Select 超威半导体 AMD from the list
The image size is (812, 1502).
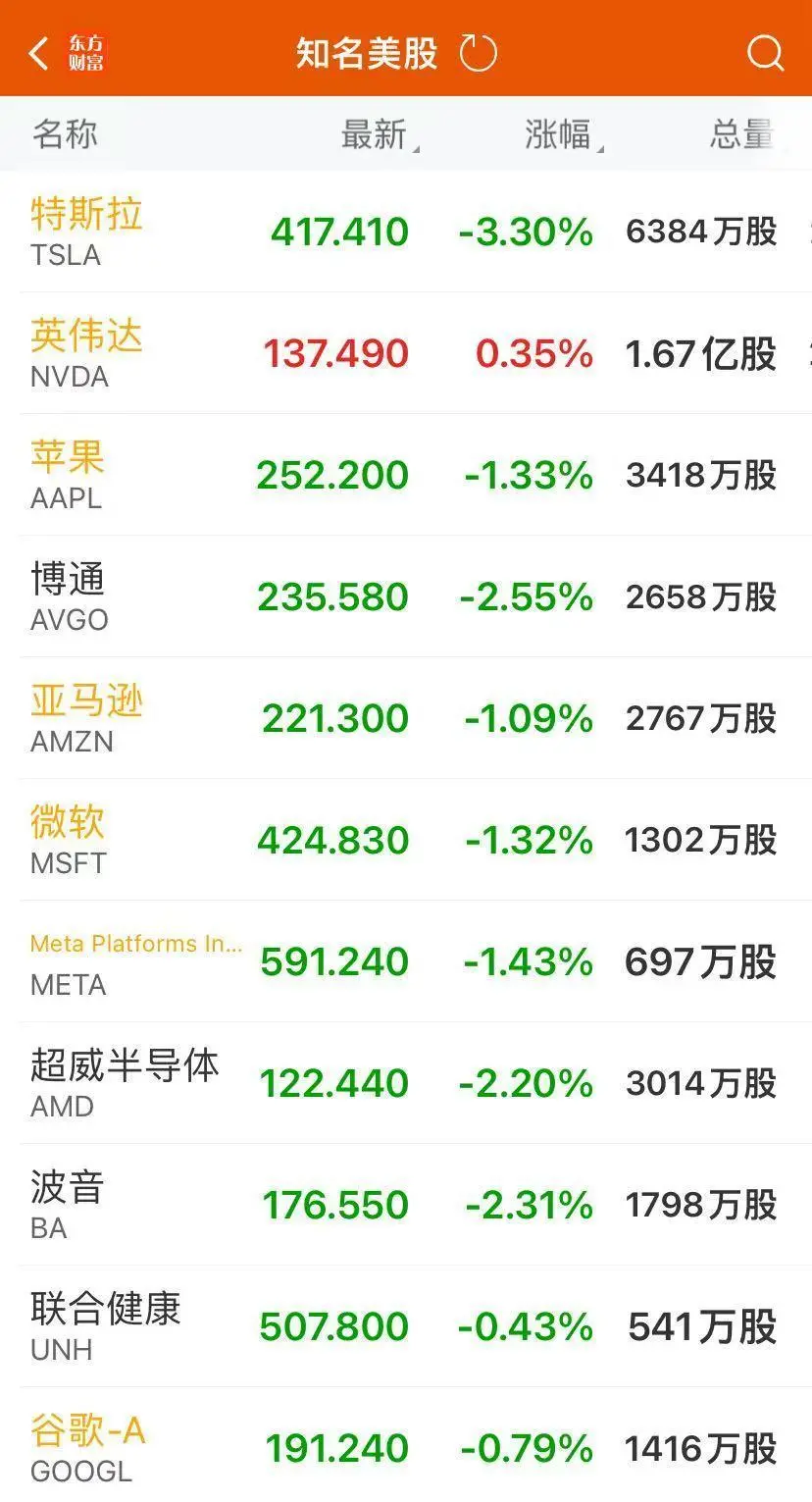[124, 1083]
